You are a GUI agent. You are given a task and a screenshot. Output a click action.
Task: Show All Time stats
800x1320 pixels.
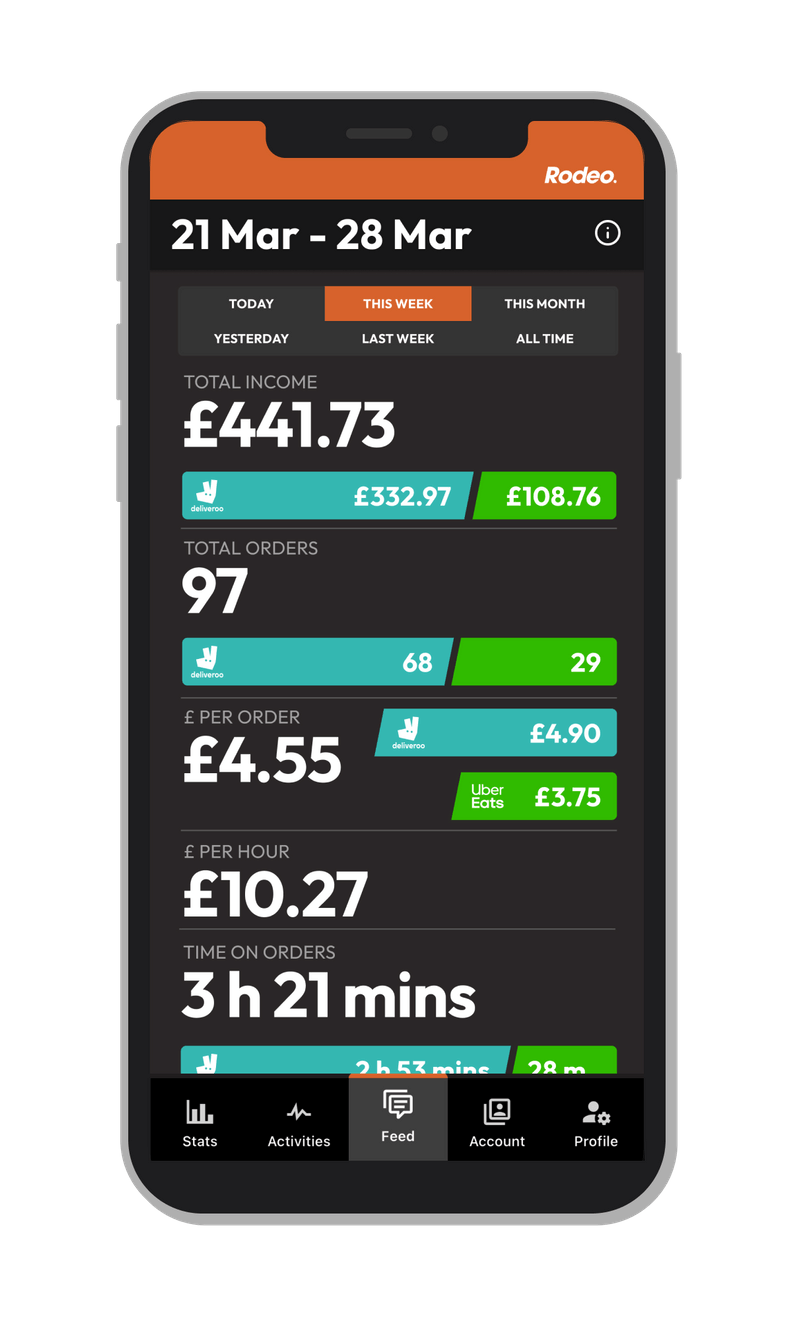(544, 339)
